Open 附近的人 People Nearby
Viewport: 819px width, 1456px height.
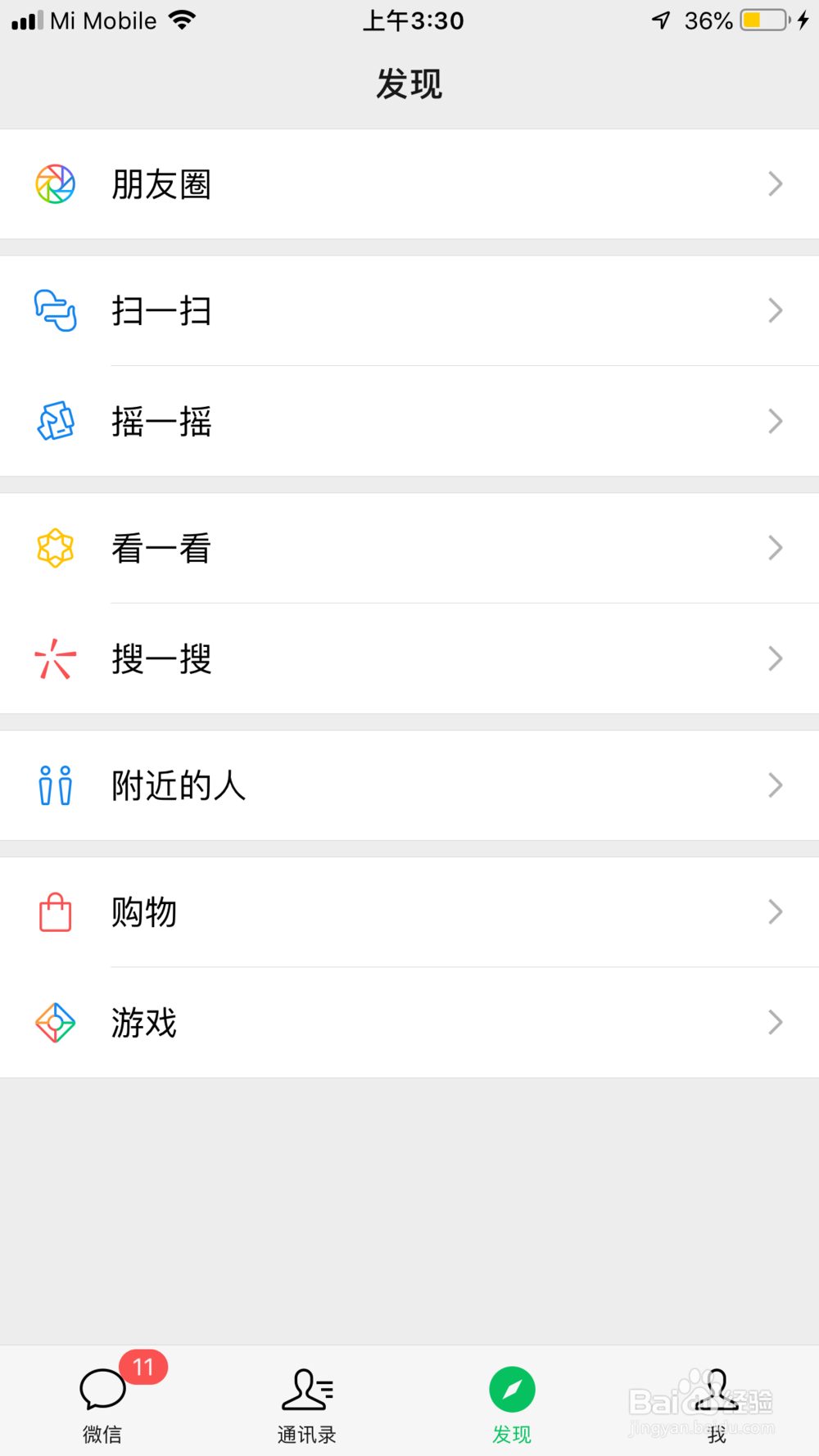(x=409, y=786)
